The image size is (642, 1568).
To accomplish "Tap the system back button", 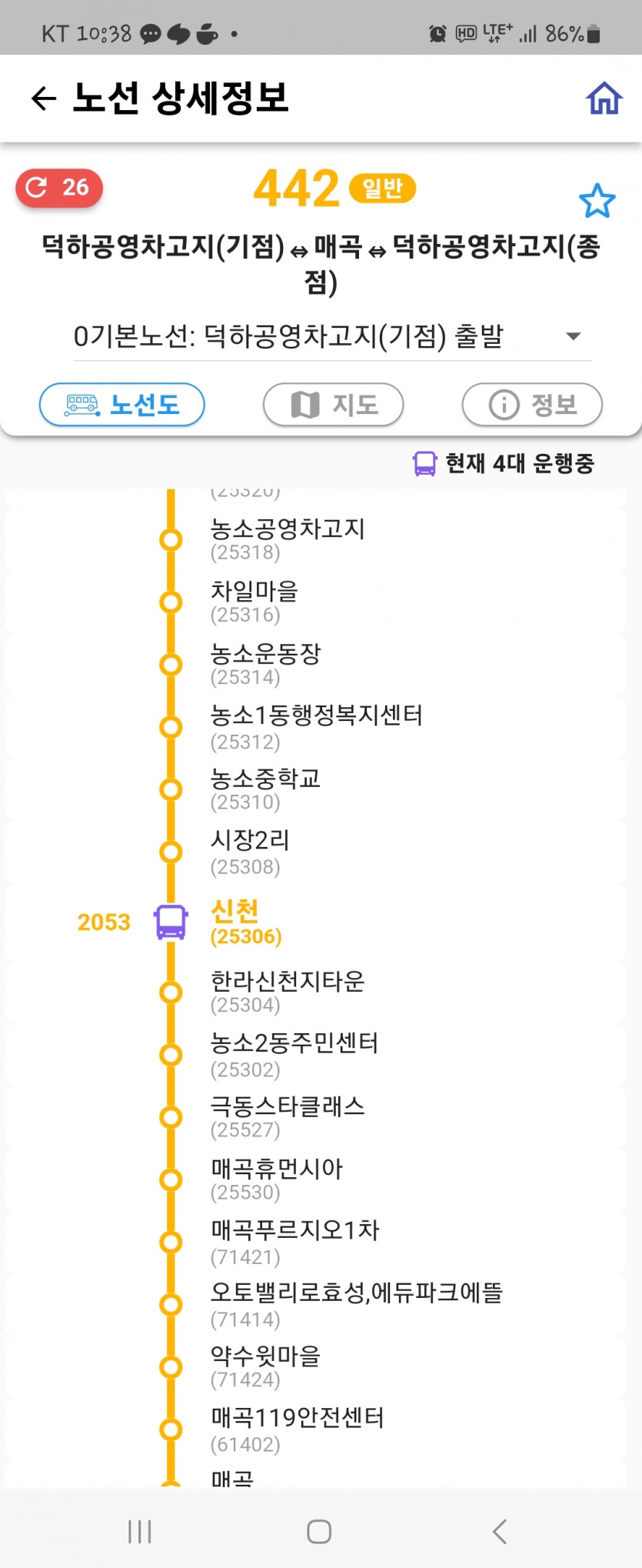I will click(x=500, y=1531).
